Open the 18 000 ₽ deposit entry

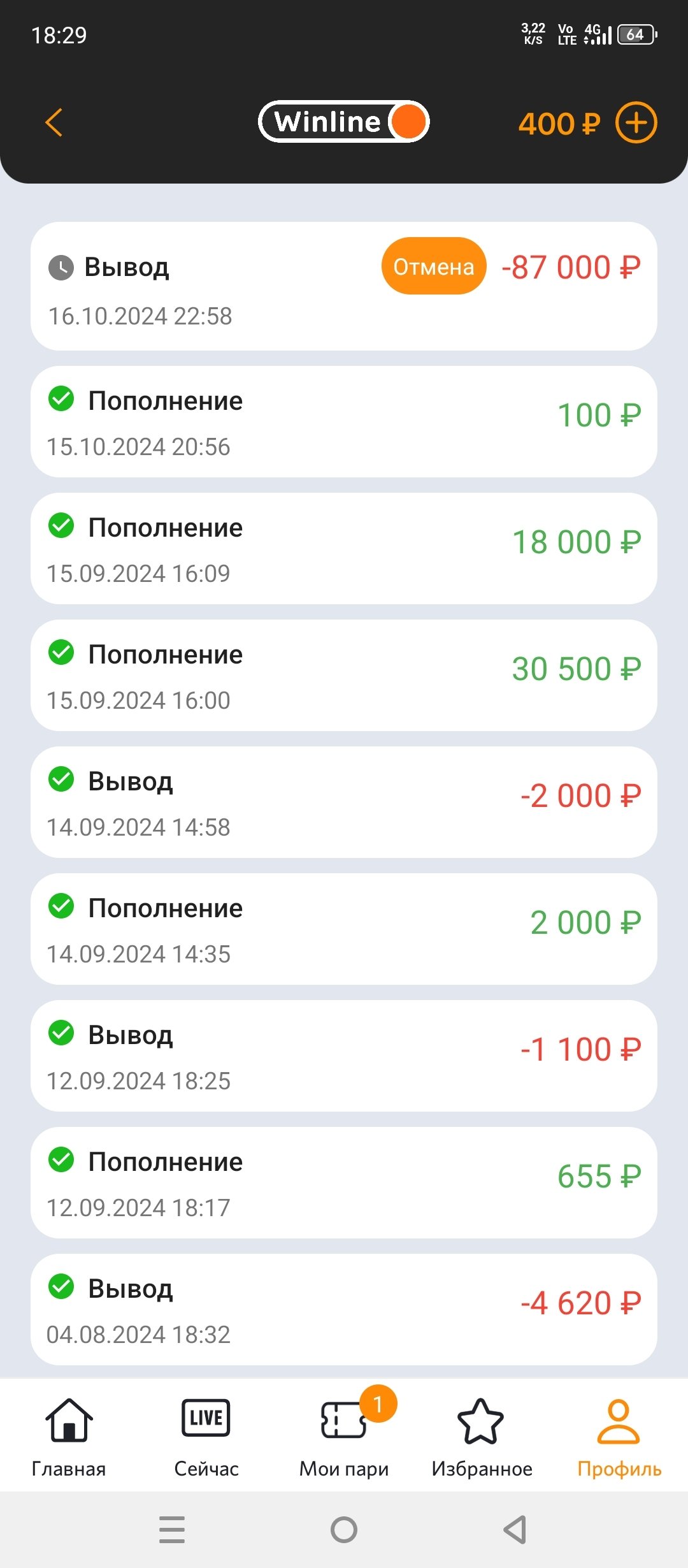tap(344, 549)
